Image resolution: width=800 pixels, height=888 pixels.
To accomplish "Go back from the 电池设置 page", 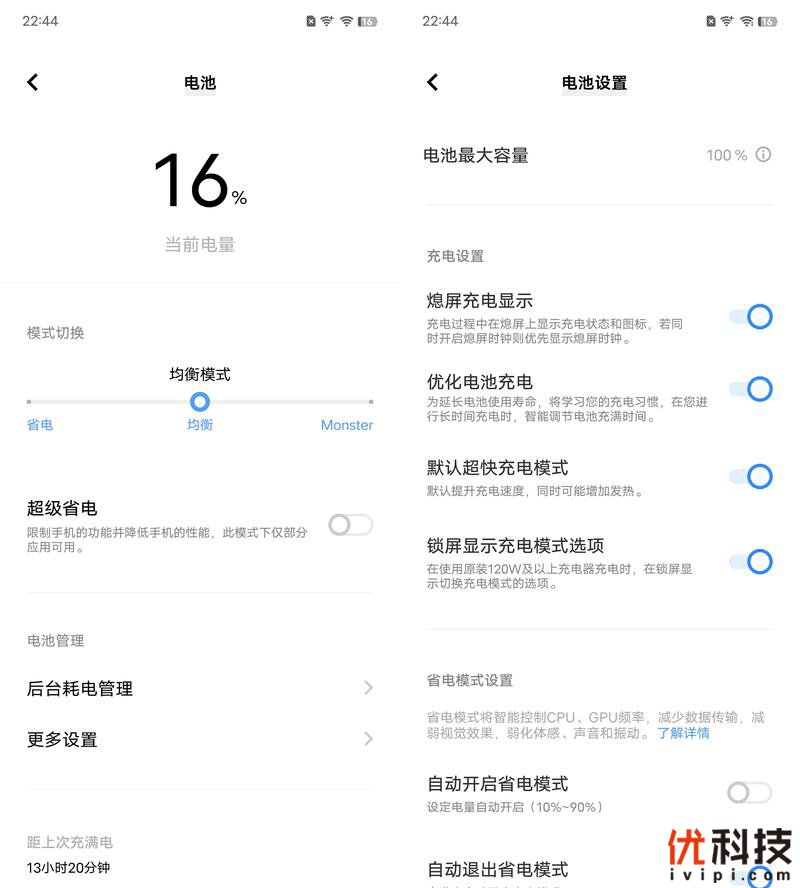I will 433,82.
